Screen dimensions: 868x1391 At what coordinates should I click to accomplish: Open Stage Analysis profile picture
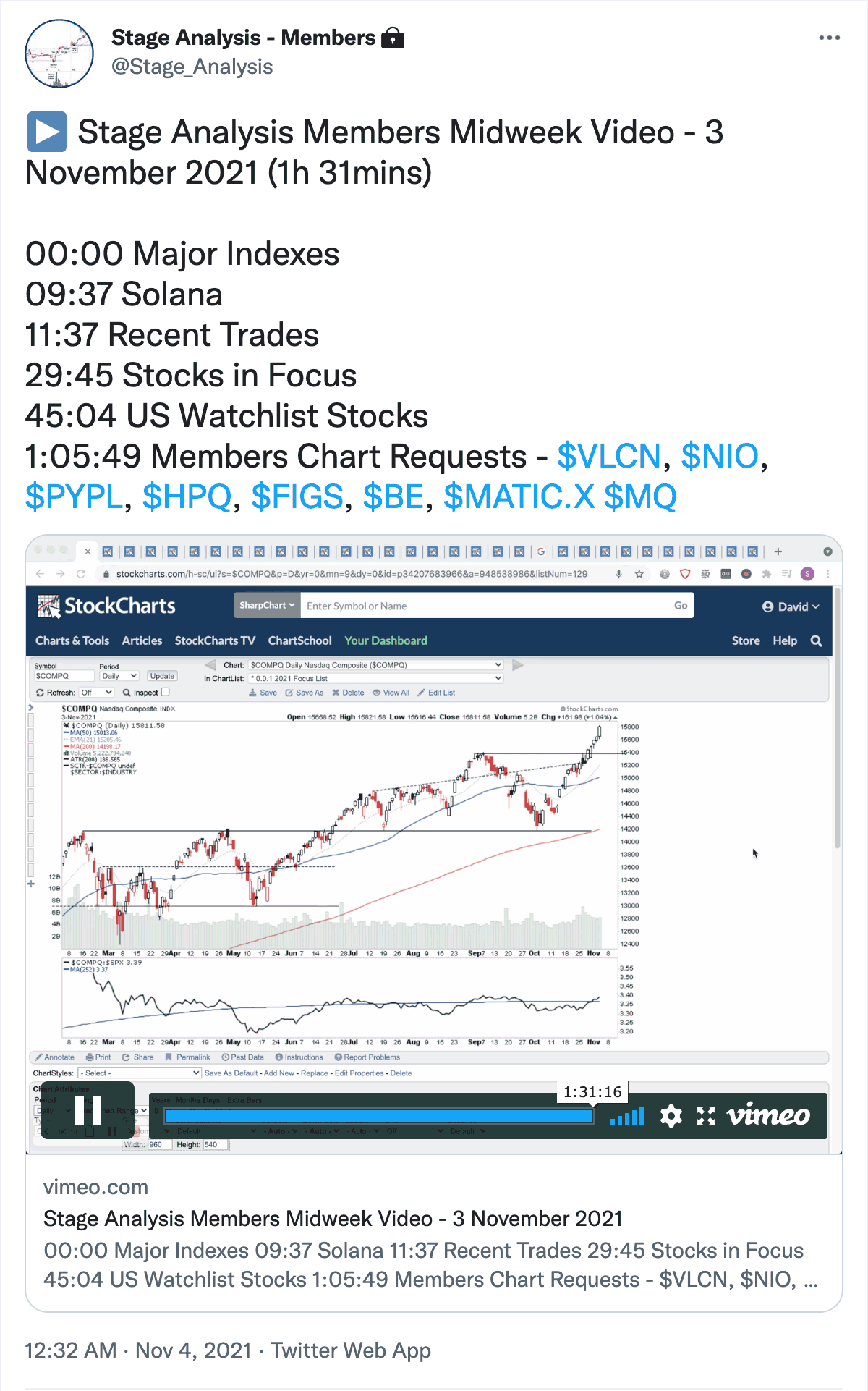[59, 54]
